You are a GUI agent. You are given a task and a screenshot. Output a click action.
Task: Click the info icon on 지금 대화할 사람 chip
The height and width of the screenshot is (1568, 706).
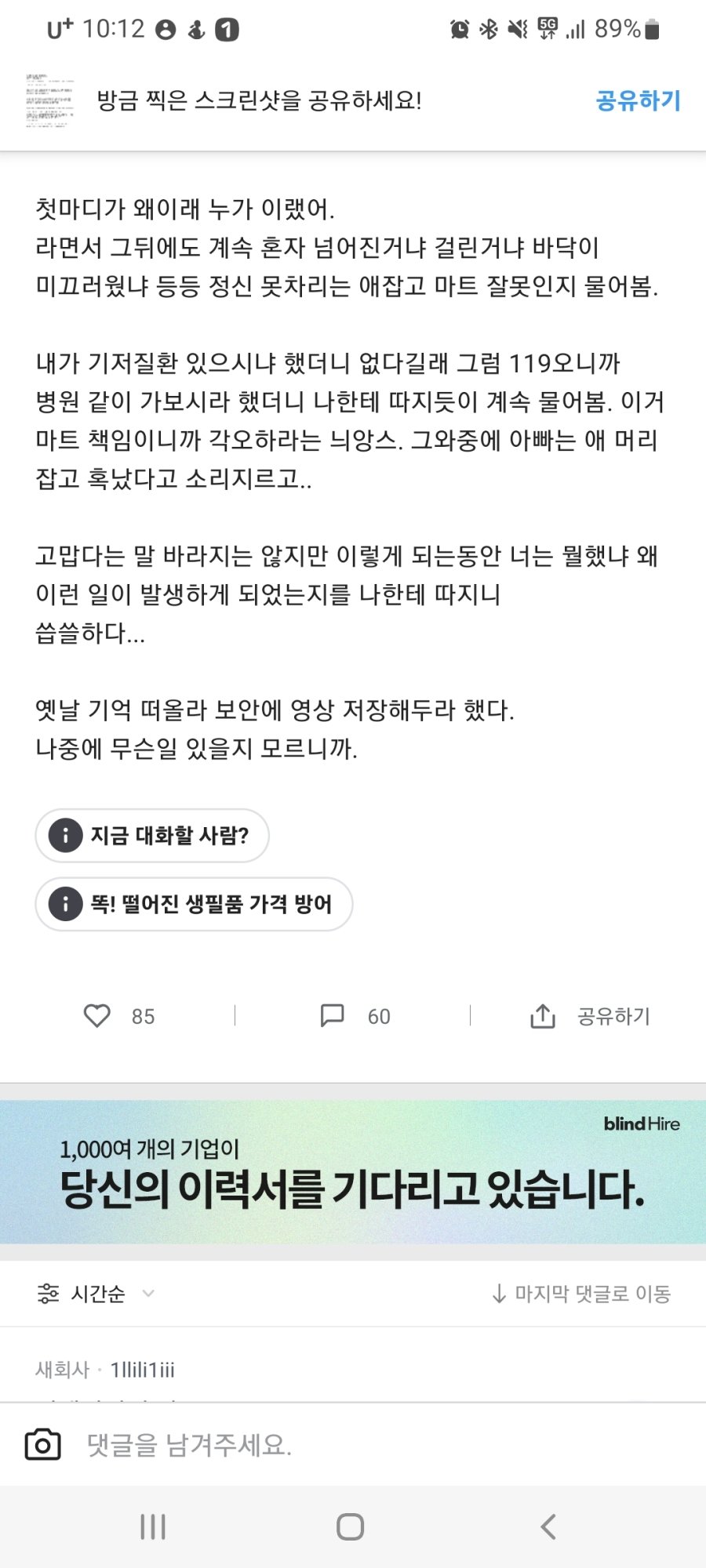(65, 836)
